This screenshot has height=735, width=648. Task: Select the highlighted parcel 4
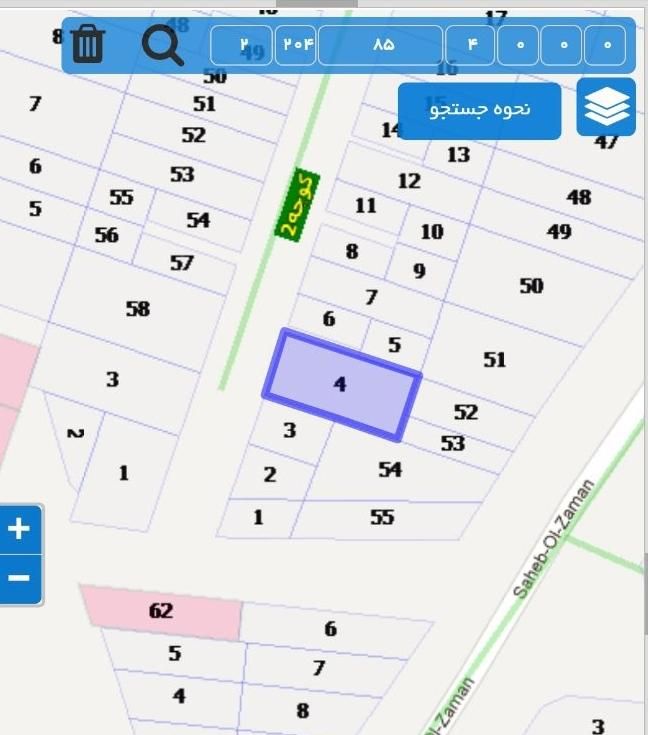pyautogui.click(x=342, y=385)
